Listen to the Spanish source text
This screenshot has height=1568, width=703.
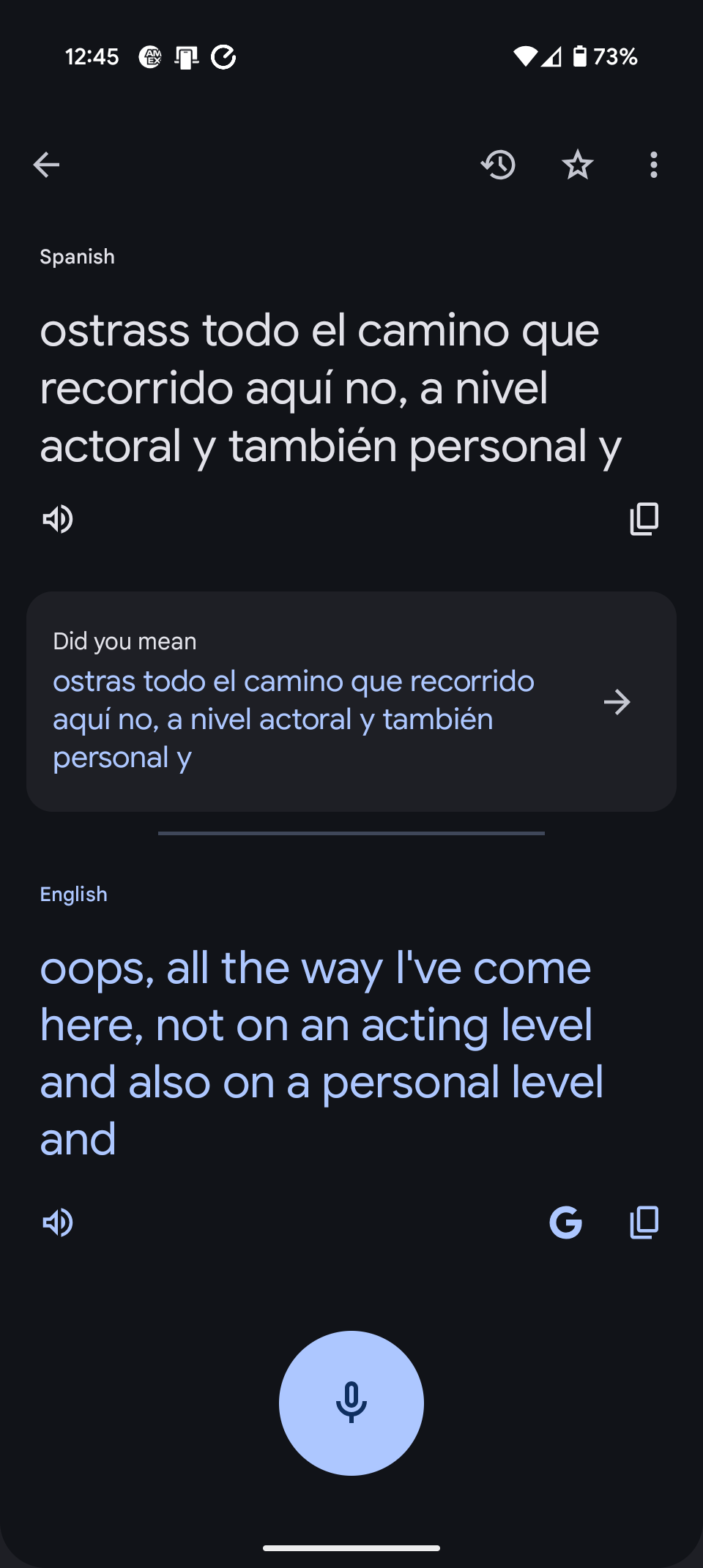(x=58, y=519)
